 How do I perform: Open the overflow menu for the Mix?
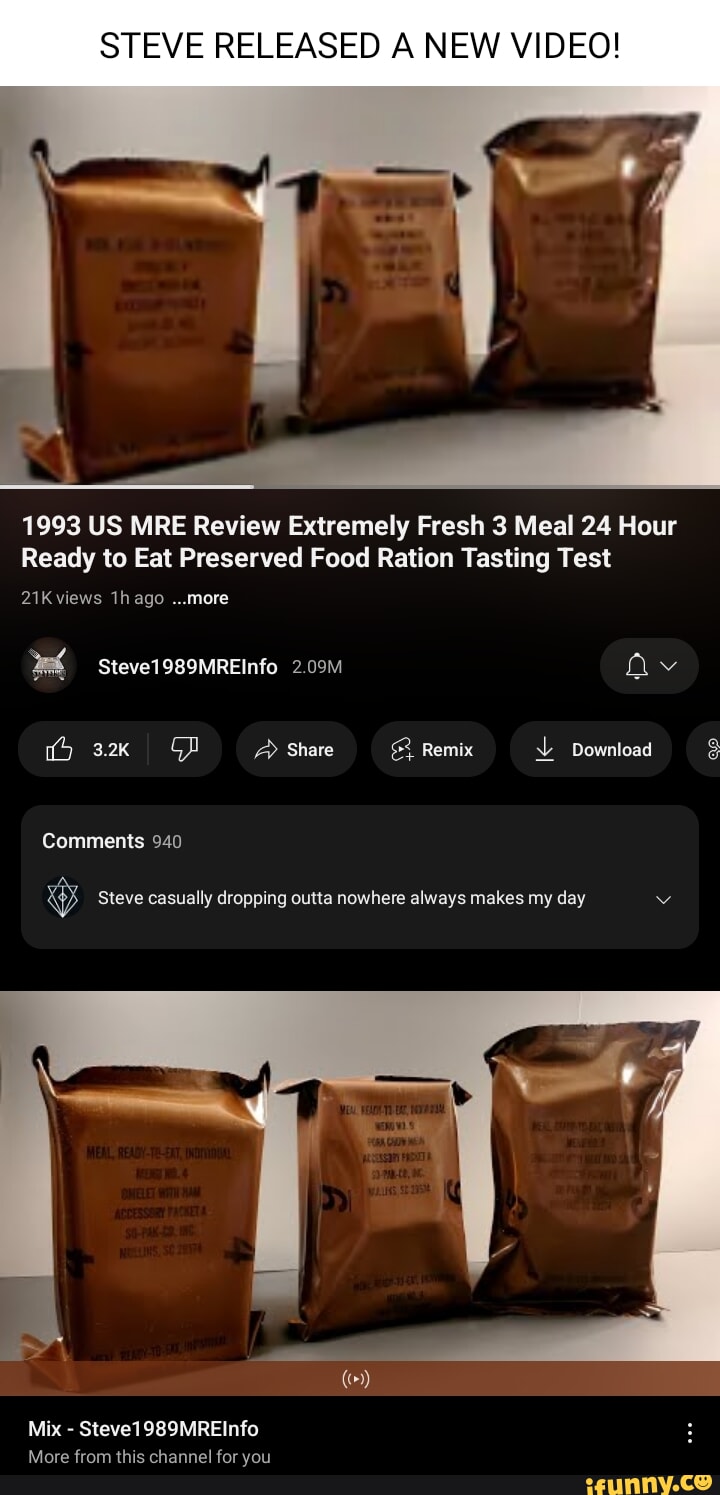point(689,1434)
